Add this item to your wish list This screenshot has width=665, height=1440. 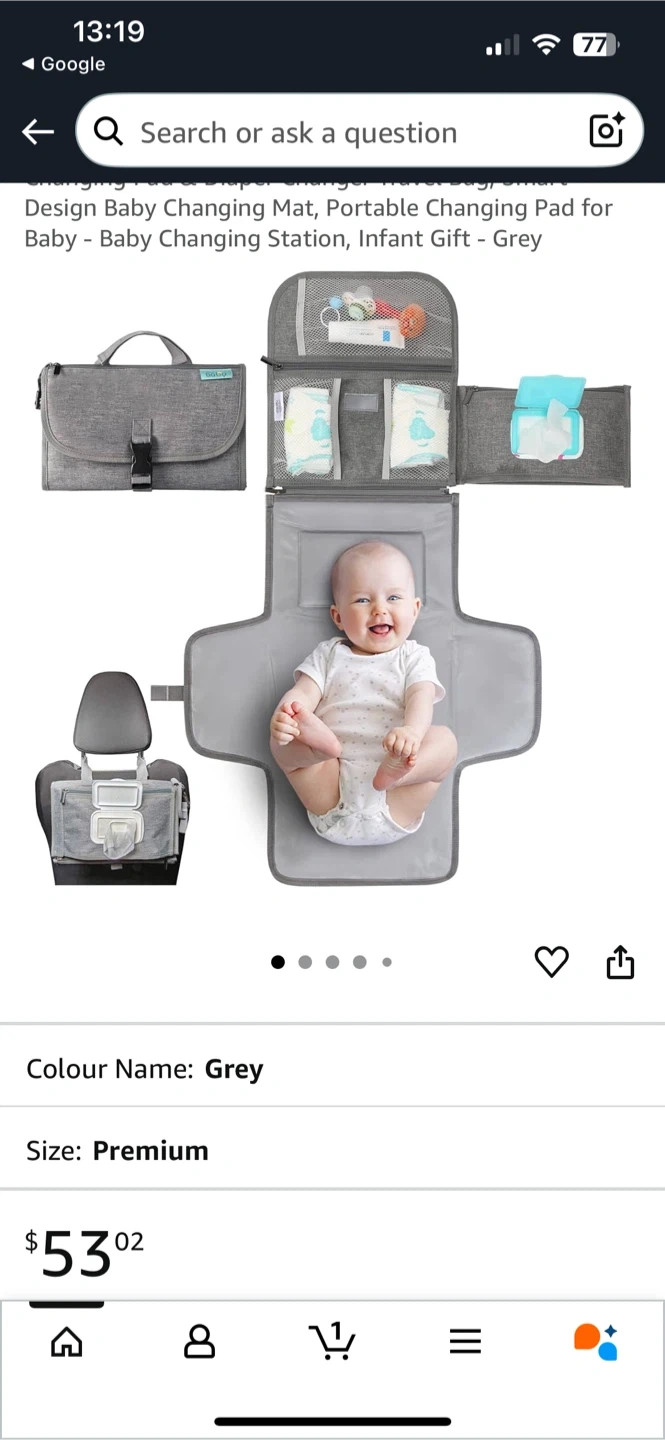point(551,962)
